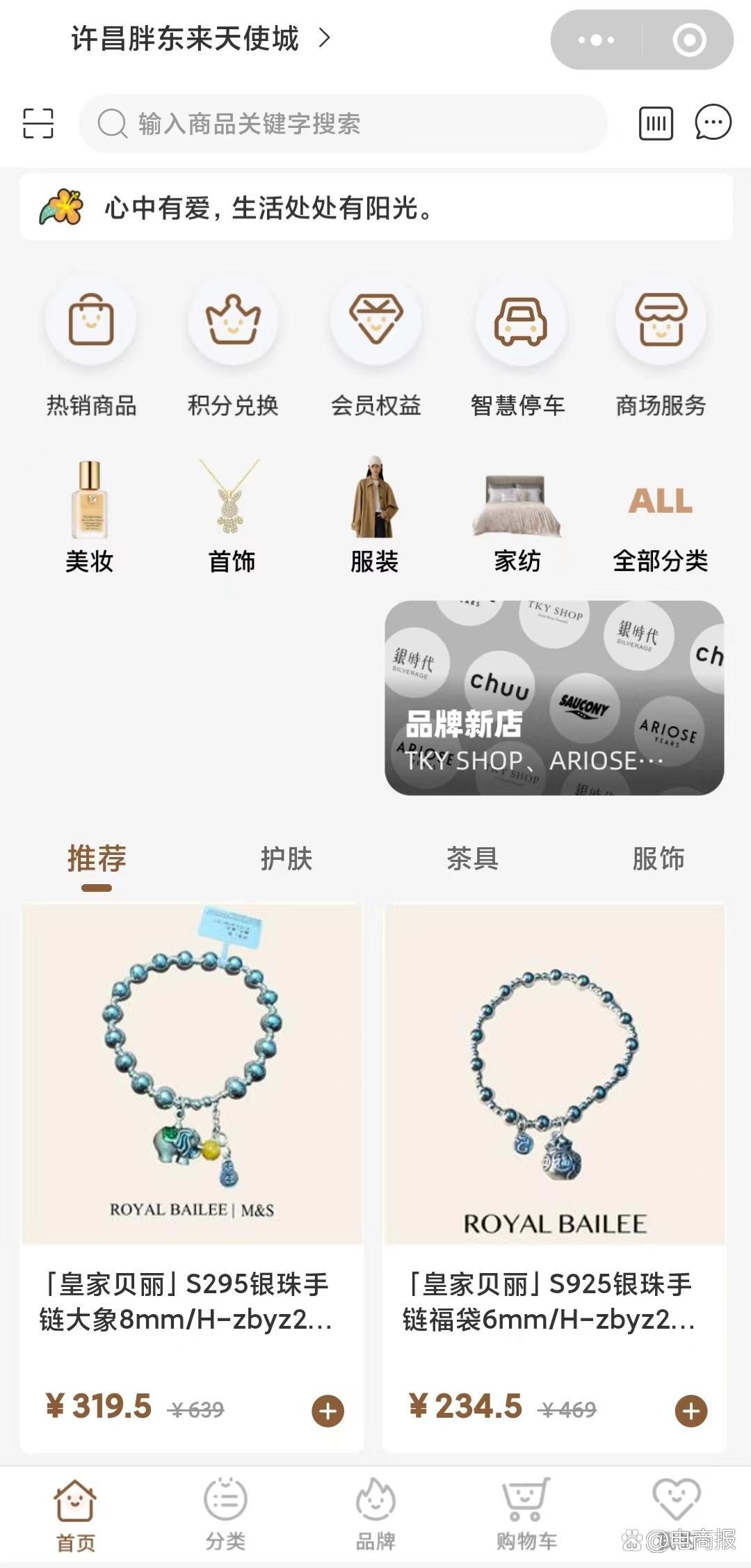This screenshot has height=1568, width=751.
Task: Click the product search input field
Action: pyautogui.click(x=344, y=123)
